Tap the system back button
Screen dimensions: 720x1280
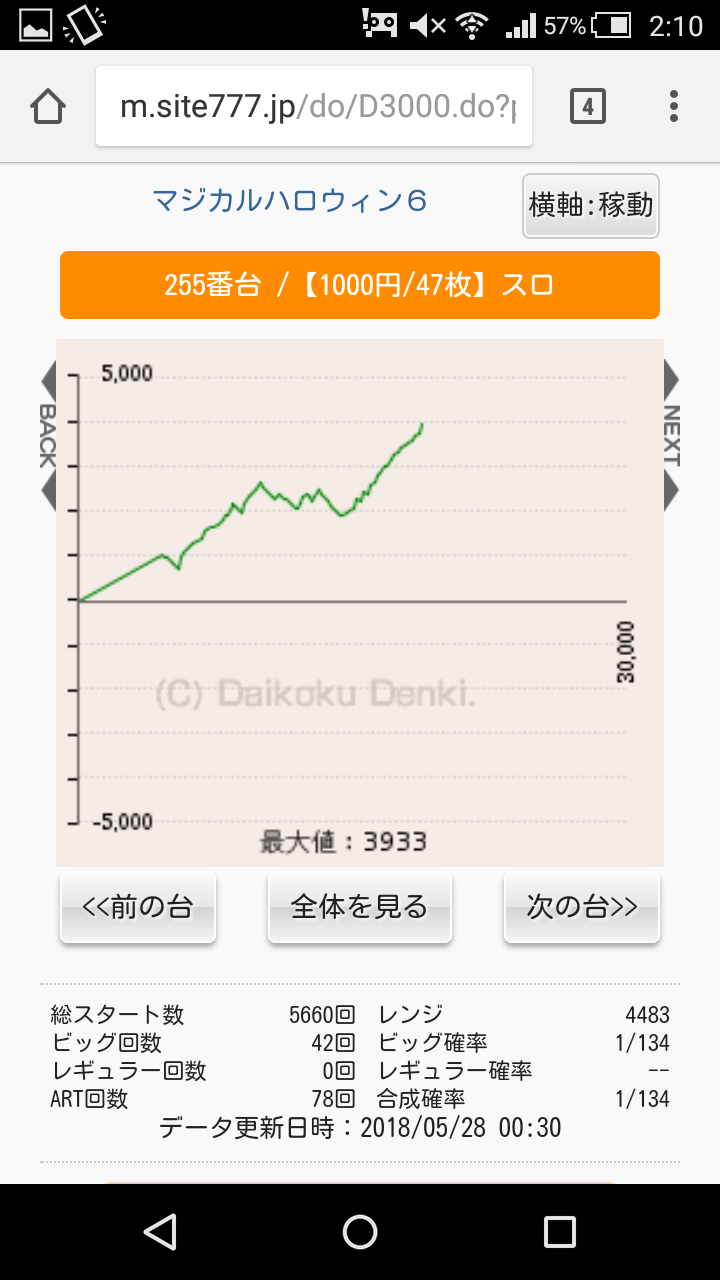[160, 1232]
